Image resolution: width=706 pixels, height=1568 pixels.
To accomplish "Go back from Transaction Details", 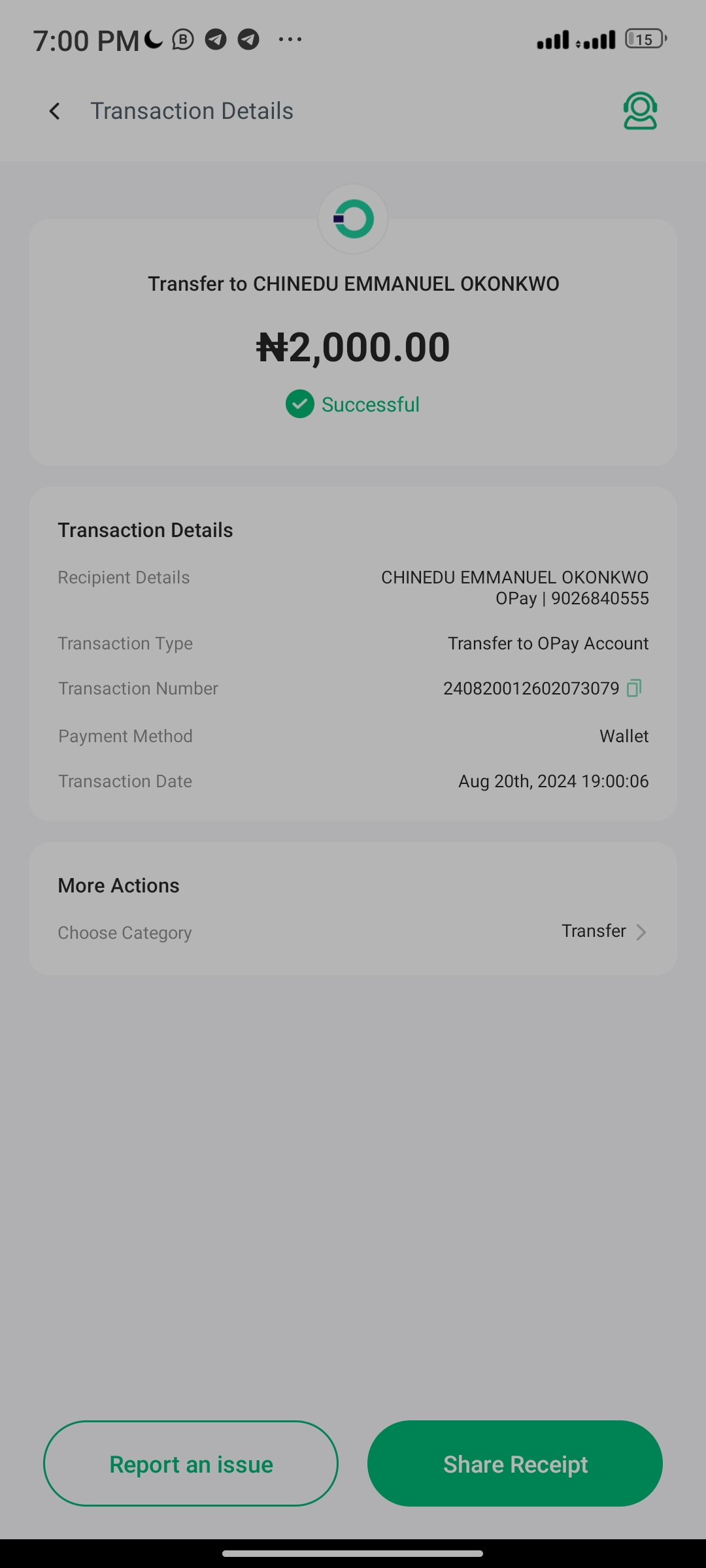I will [55, 111].
